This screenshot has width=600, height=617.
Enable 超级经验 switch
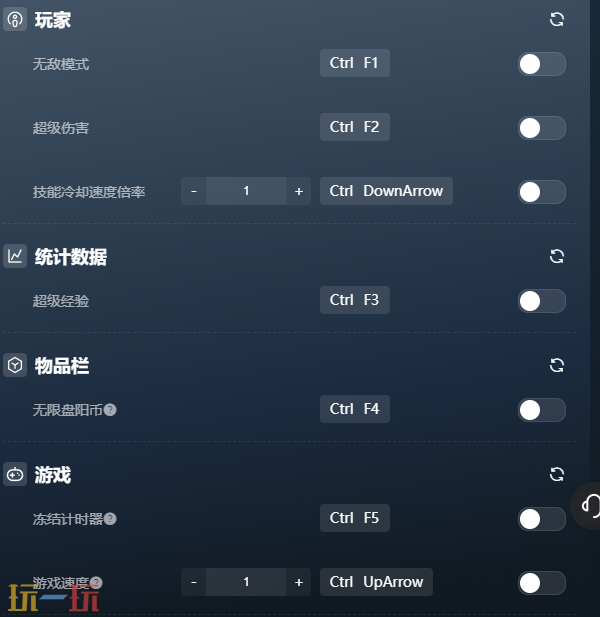[541, 300]
